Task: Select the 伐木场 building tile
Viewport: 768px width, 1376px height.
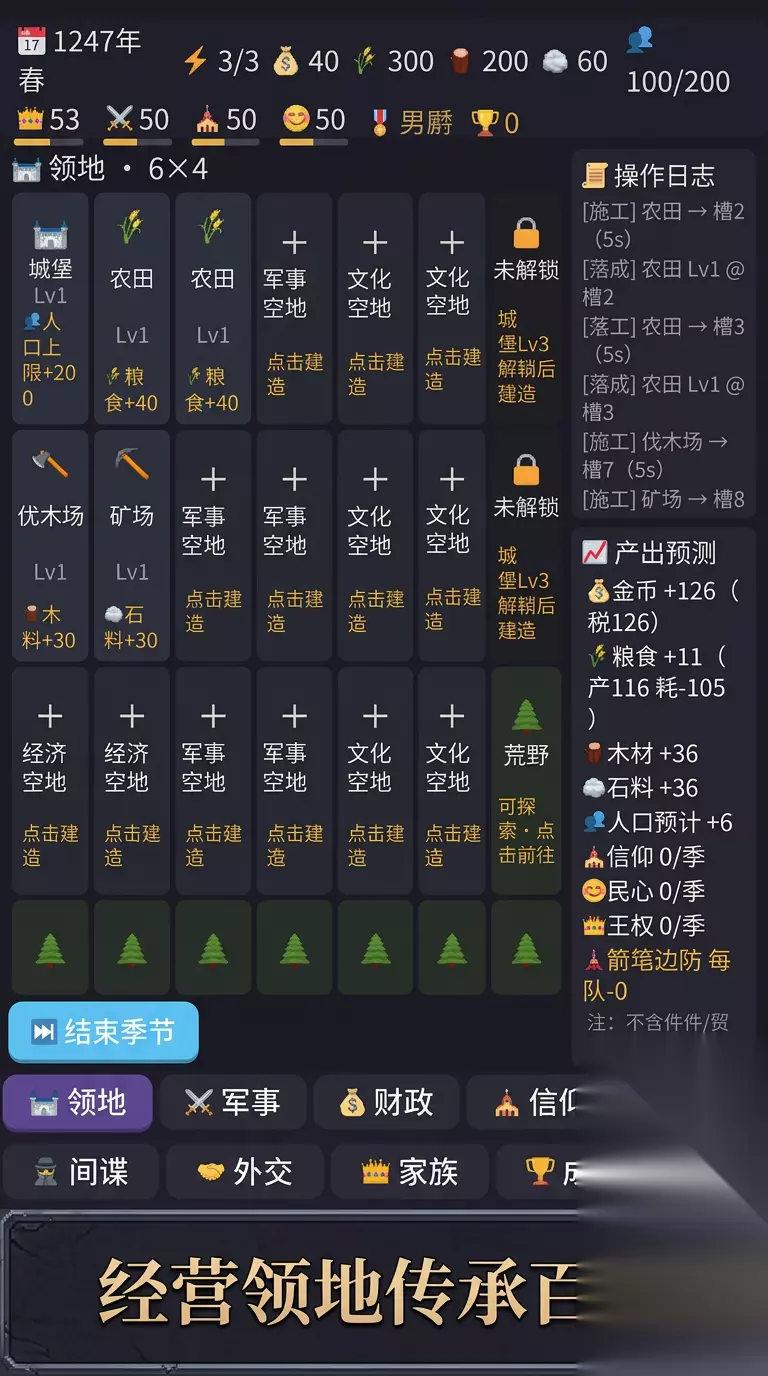Action: click(x=50, y=545)
